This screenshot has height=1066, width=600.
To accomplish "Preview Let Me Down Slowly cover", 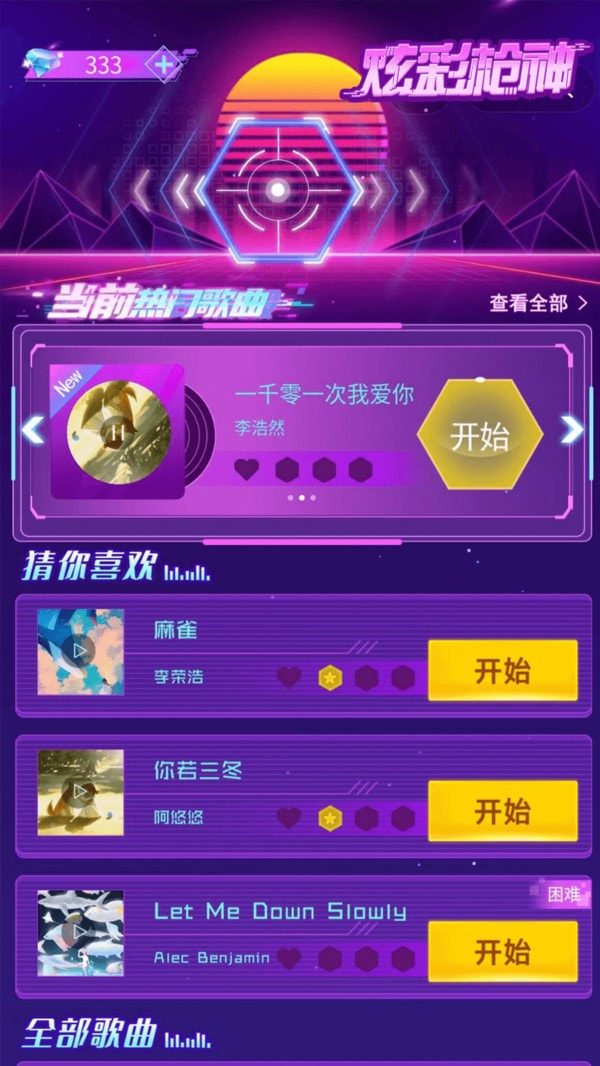I will pos(81,933).
